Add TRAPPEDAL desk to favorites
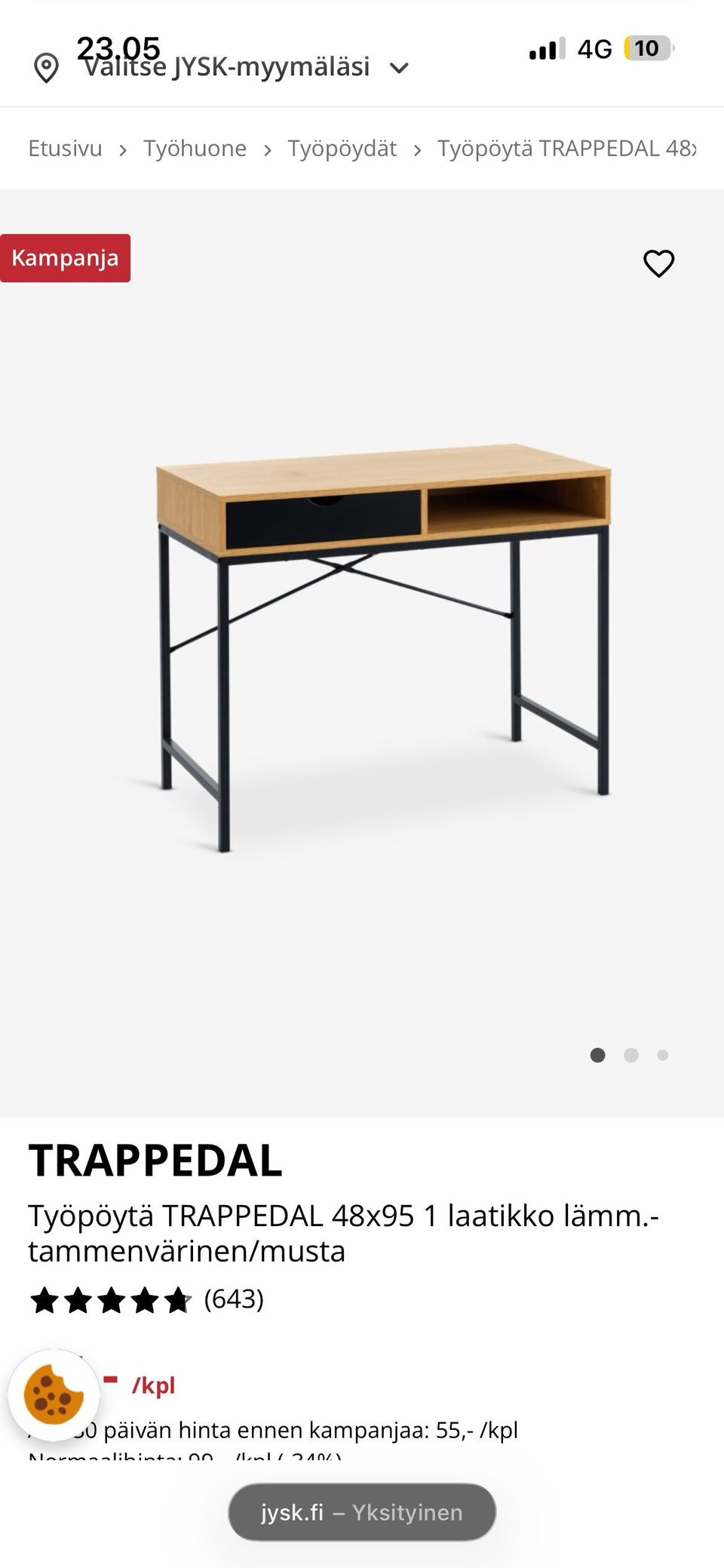This screenshot has height=1568, width=724. 658,263
